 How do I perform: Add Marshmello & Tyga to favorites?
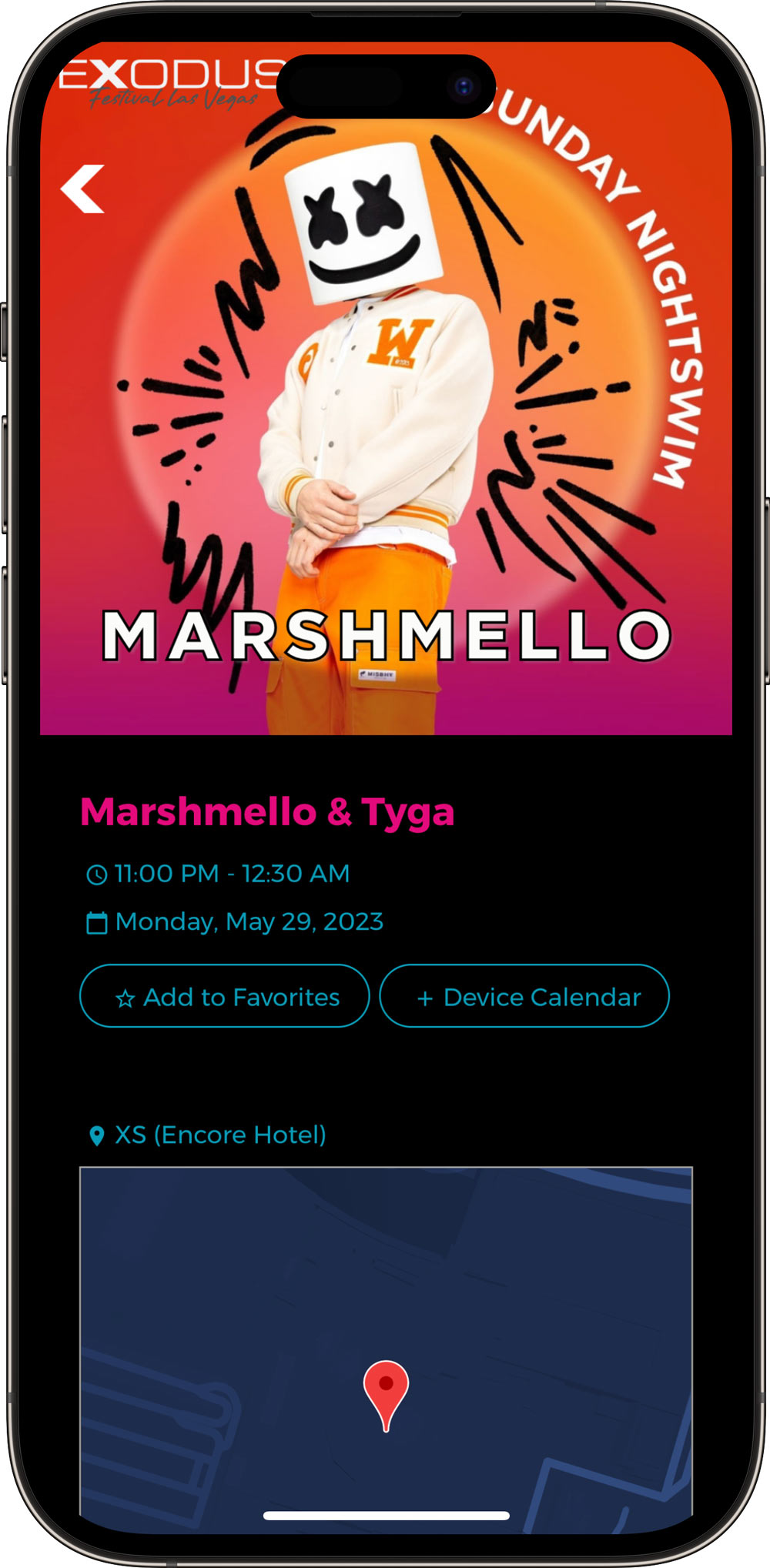point(225,996)
